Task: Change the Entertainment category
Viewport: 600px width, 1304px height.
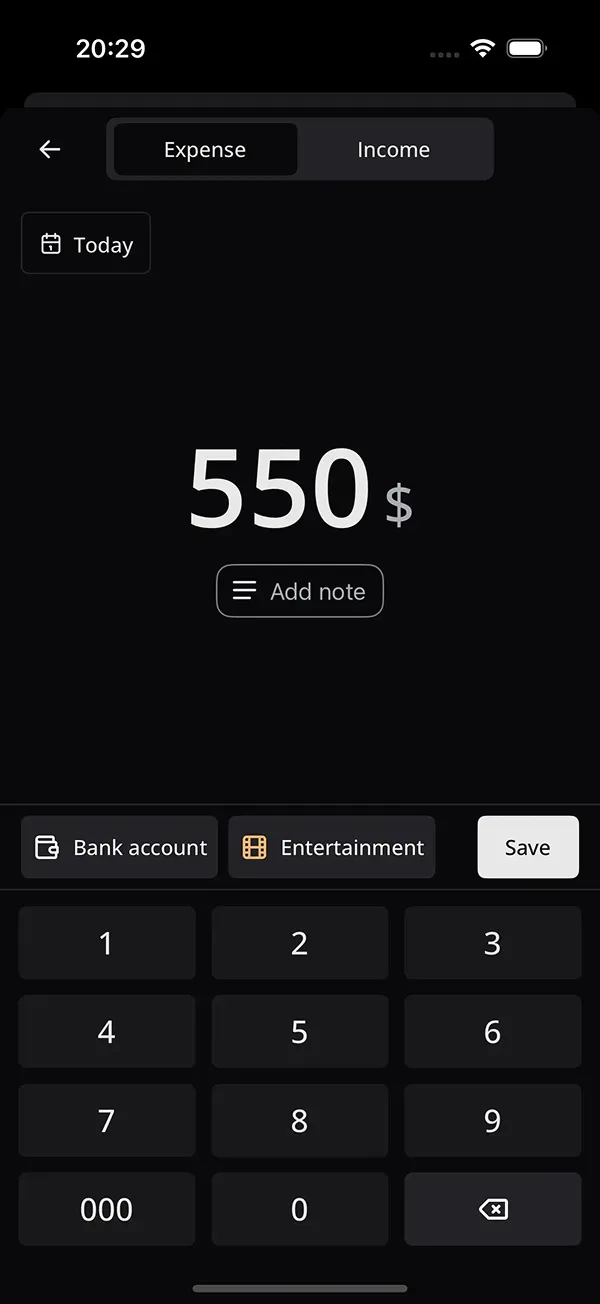Action: [332, 848]
